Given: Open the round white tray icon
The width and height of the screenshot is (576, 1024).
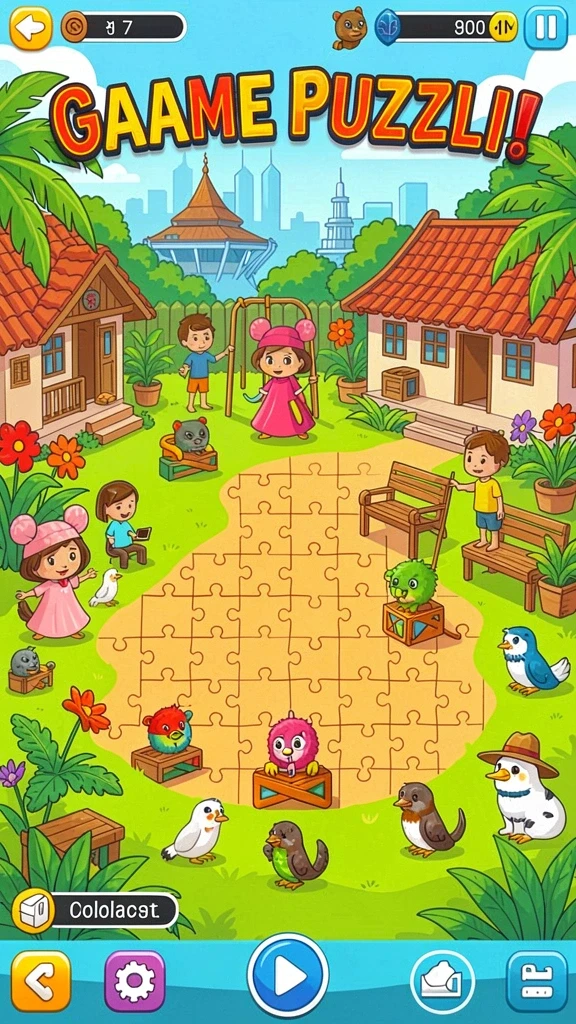Looking at the screenshot, I should [442, 981].
